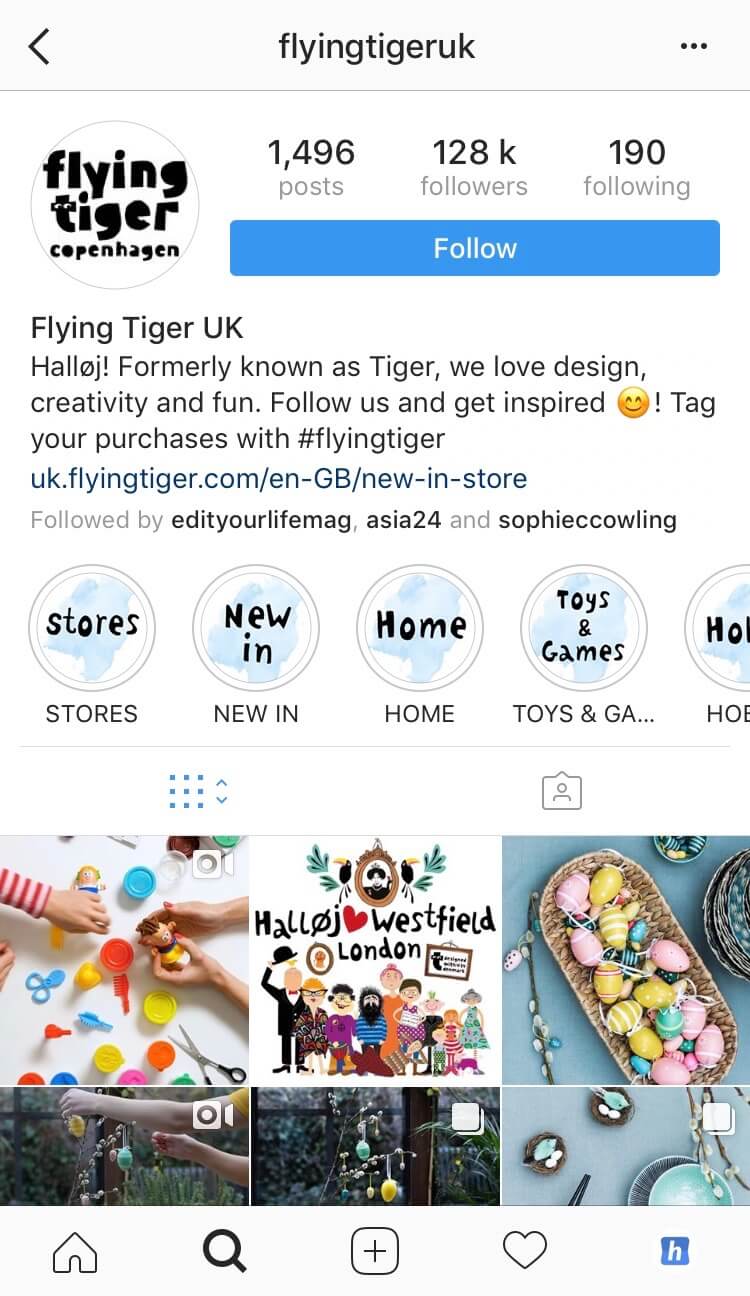This screenshot has height=1296, width=750.
Task: Switch to the tagged photos tab
Action: pyautogui.click(x=561, y=791)
